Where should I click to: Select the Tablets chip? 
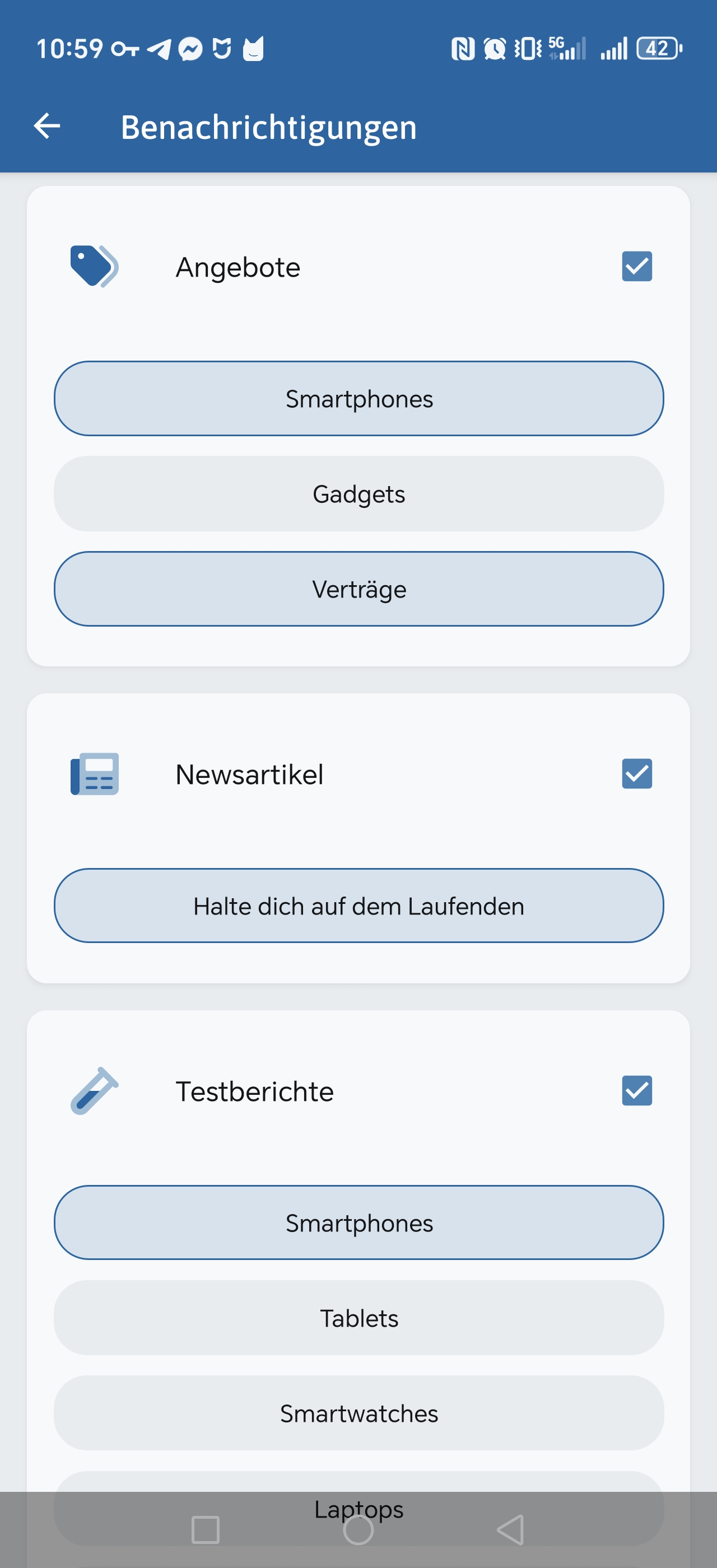[x=358, y=1318]
